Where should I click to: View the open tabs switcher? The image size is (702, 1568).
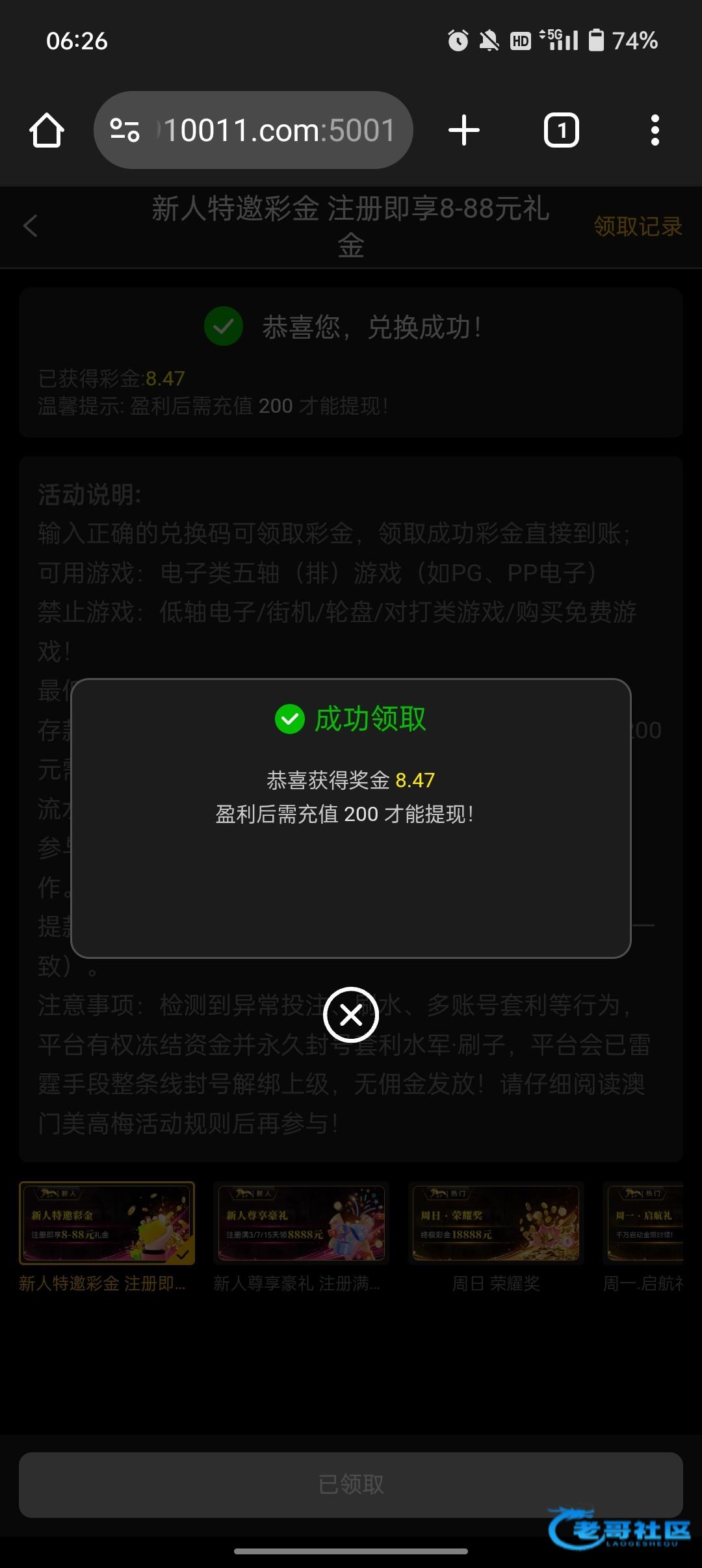point(561,131)
